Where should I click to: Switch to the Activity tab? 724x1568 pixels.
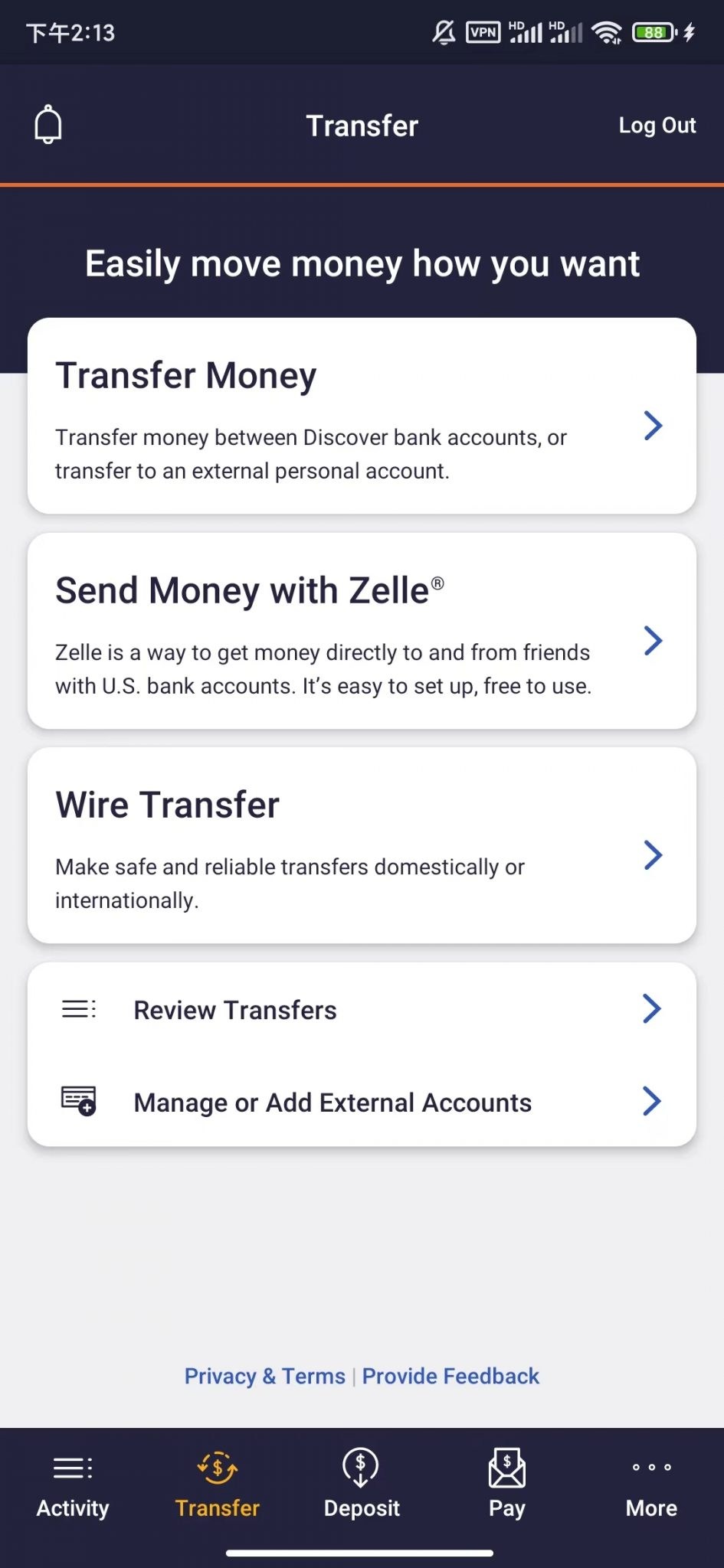click(x=73, y=1484)
